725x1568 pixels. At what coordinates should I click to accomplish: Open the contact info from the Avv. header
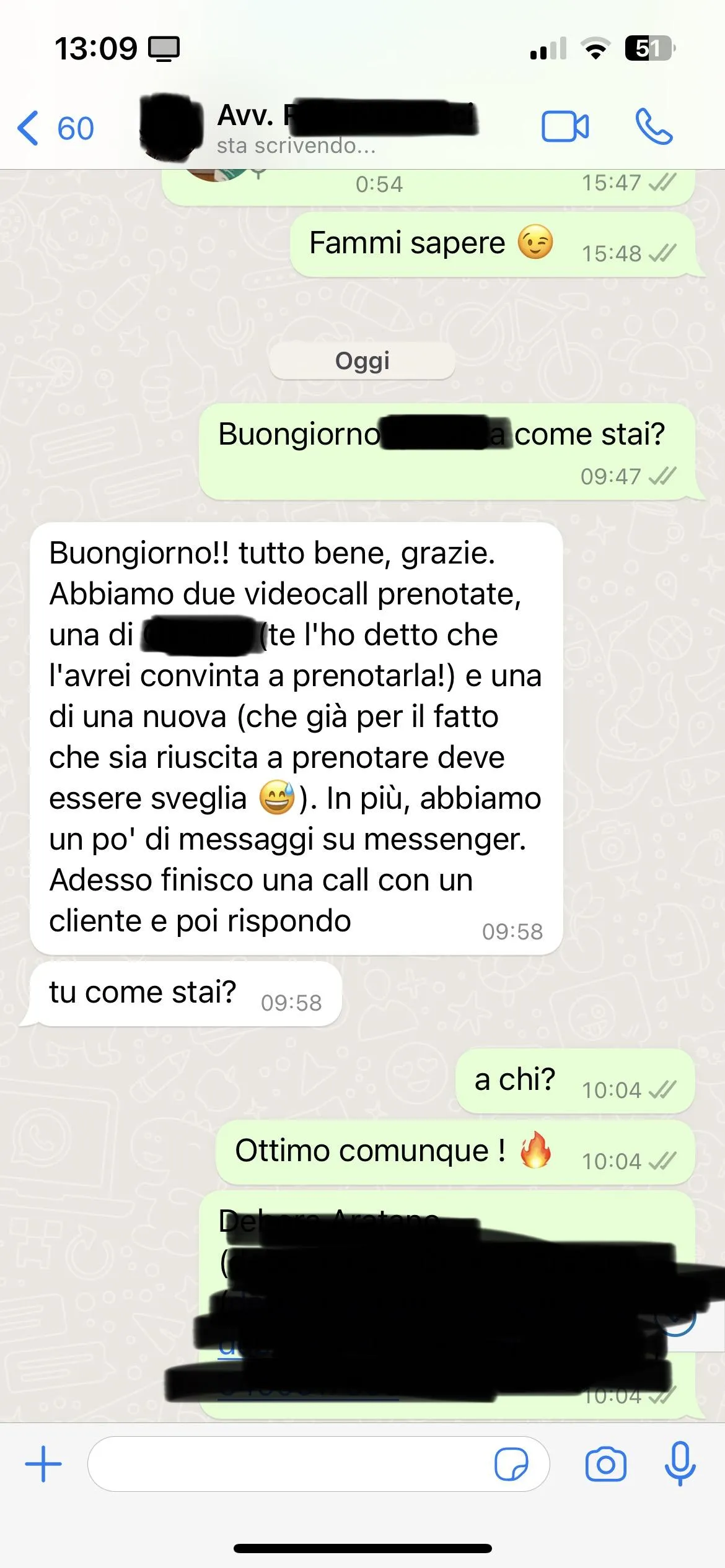coord(310,128)
